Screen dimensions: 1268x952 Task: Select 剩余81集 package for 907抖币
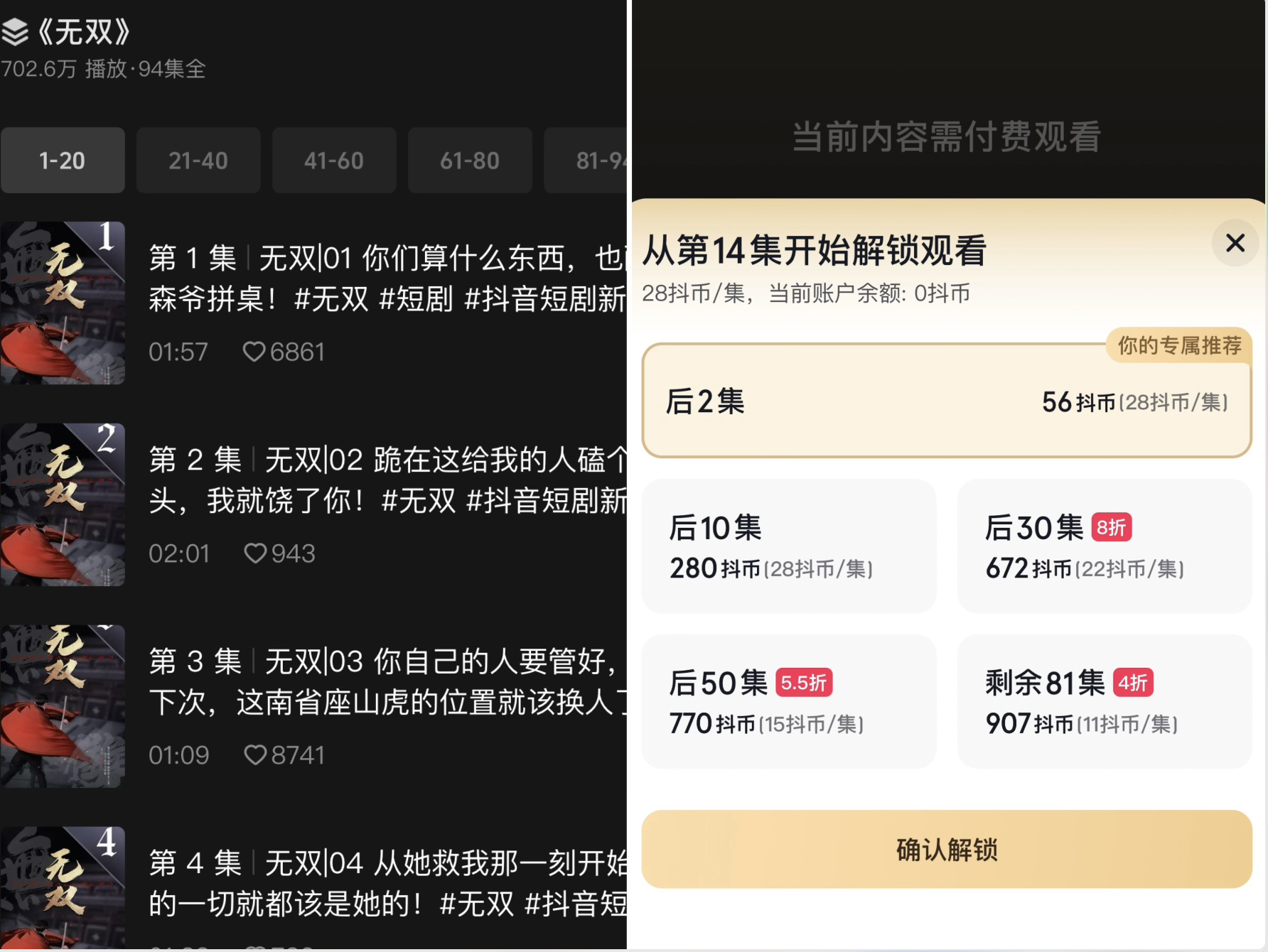point(1105,701)
